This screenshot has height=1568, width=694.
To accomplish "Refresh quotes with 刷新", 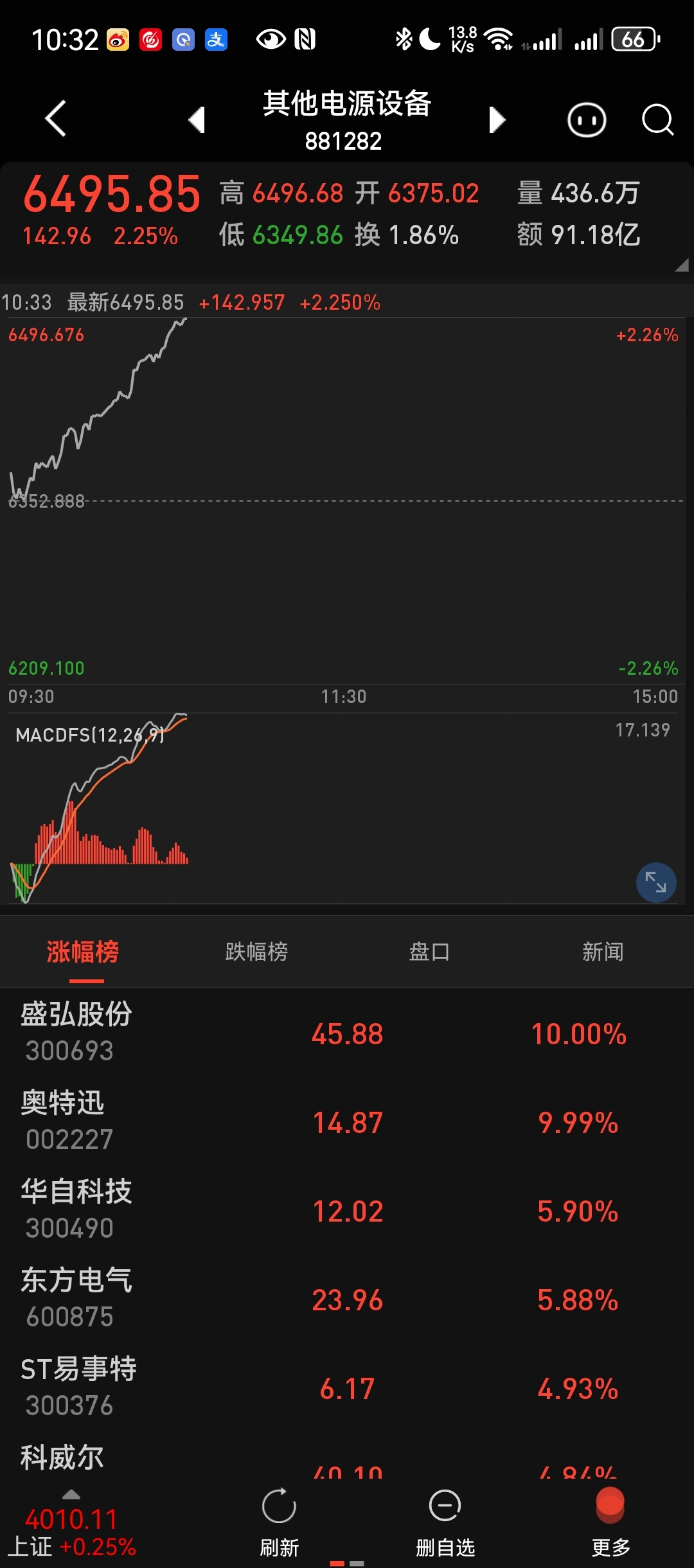I will click(279, 1522).
